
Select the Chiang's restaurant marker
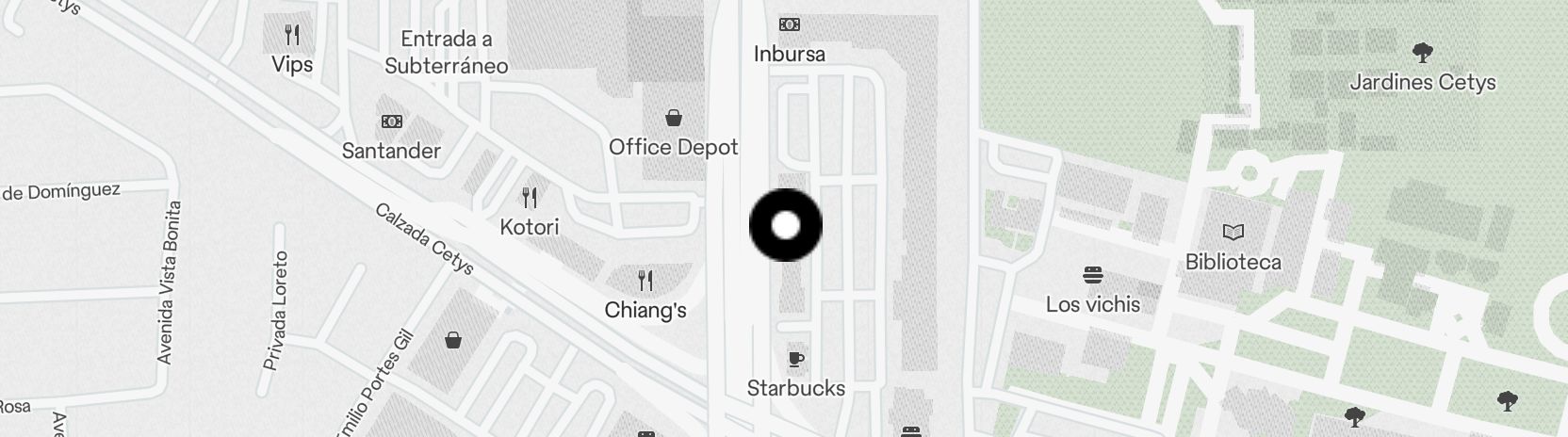pos(645,281)
